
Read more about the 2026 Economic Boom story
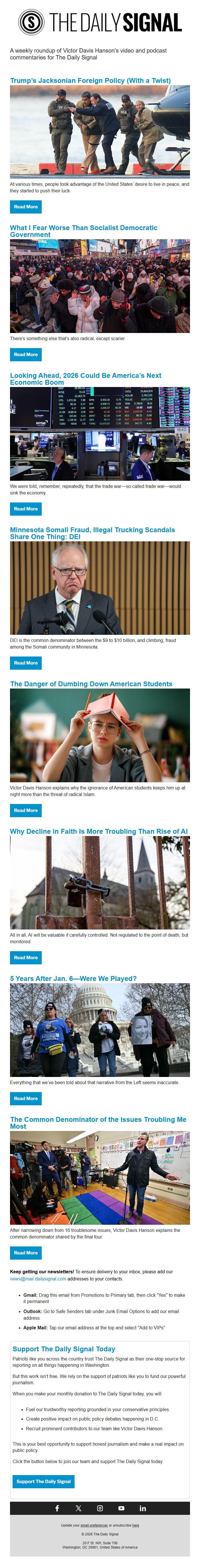[25, 509]
